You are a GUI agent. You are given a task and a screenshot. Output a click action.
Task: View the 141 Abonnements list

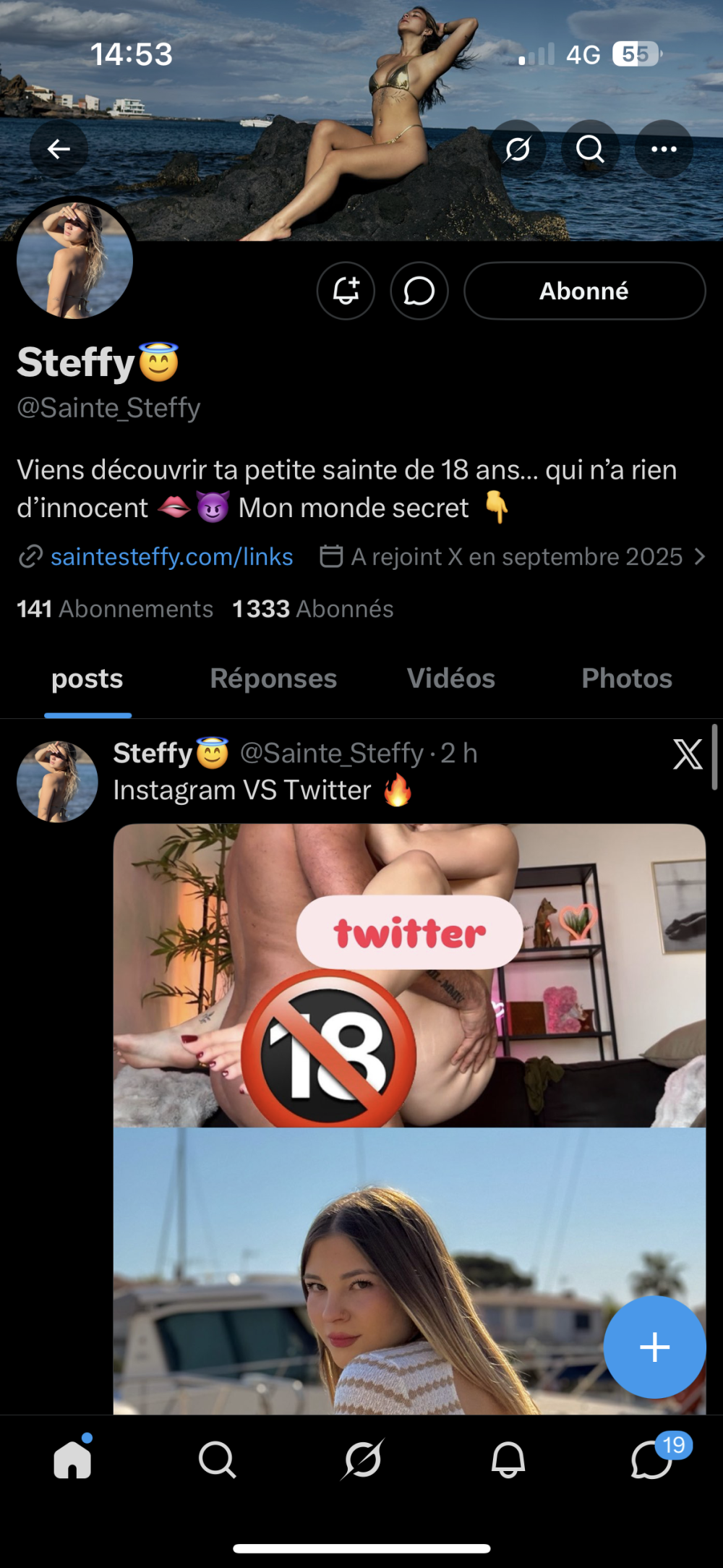(x=115, y=609)
